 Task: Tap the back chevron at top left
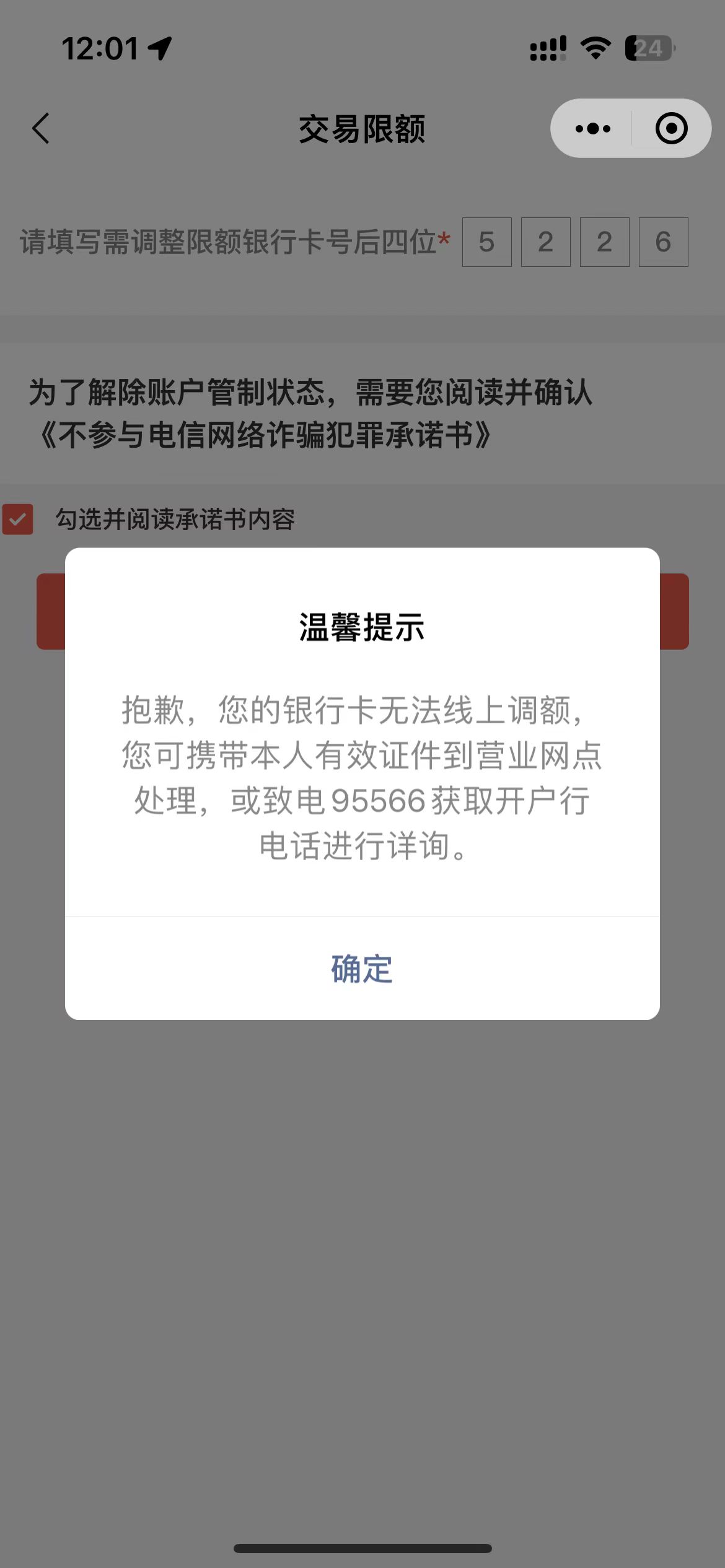point(40,129)
